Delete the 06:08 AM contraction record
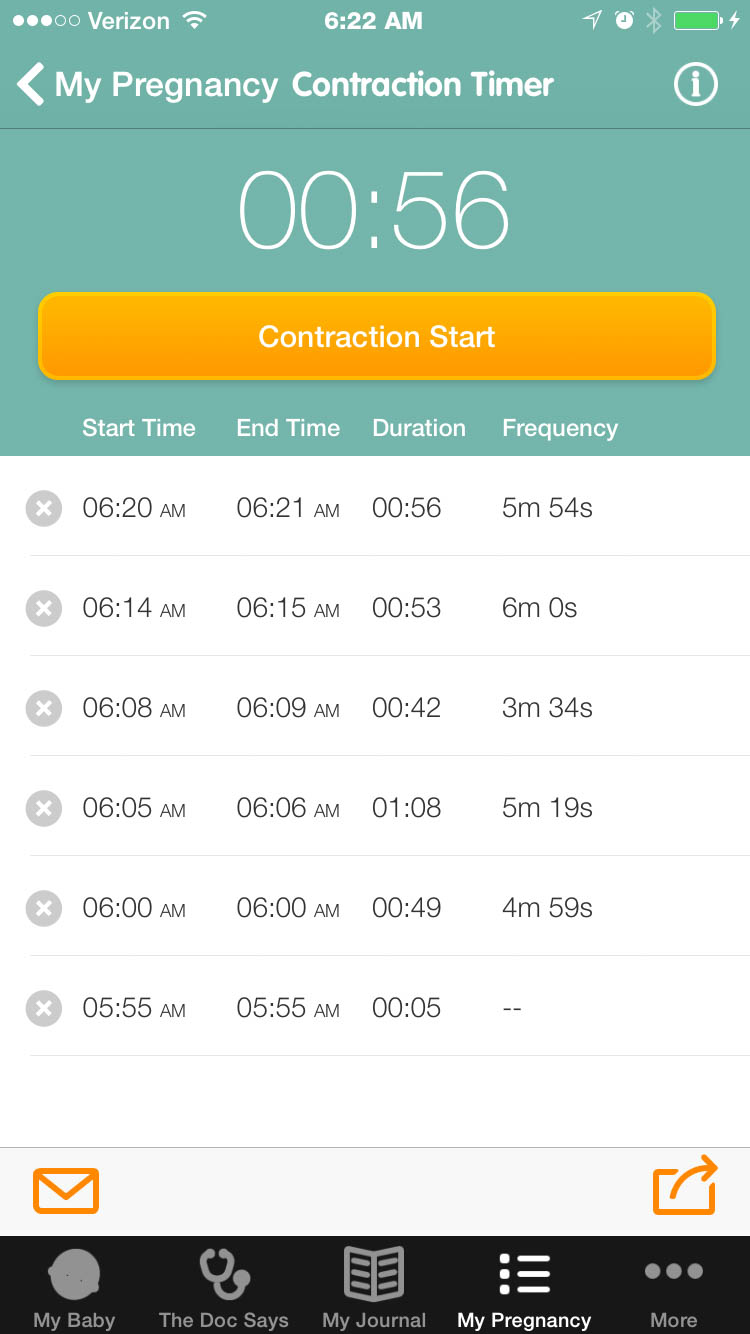This screenshot has width=750, height=1334. click(x=44, y=708)
